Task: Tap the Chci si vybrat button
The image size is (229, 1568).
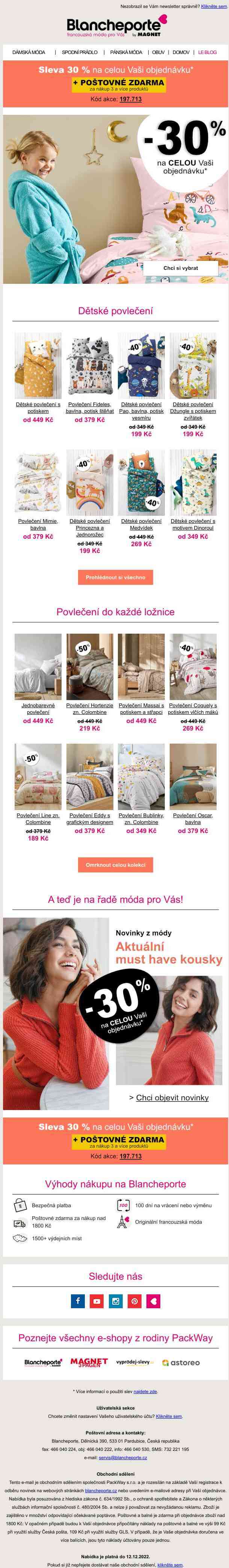Action: coord(181,268)
